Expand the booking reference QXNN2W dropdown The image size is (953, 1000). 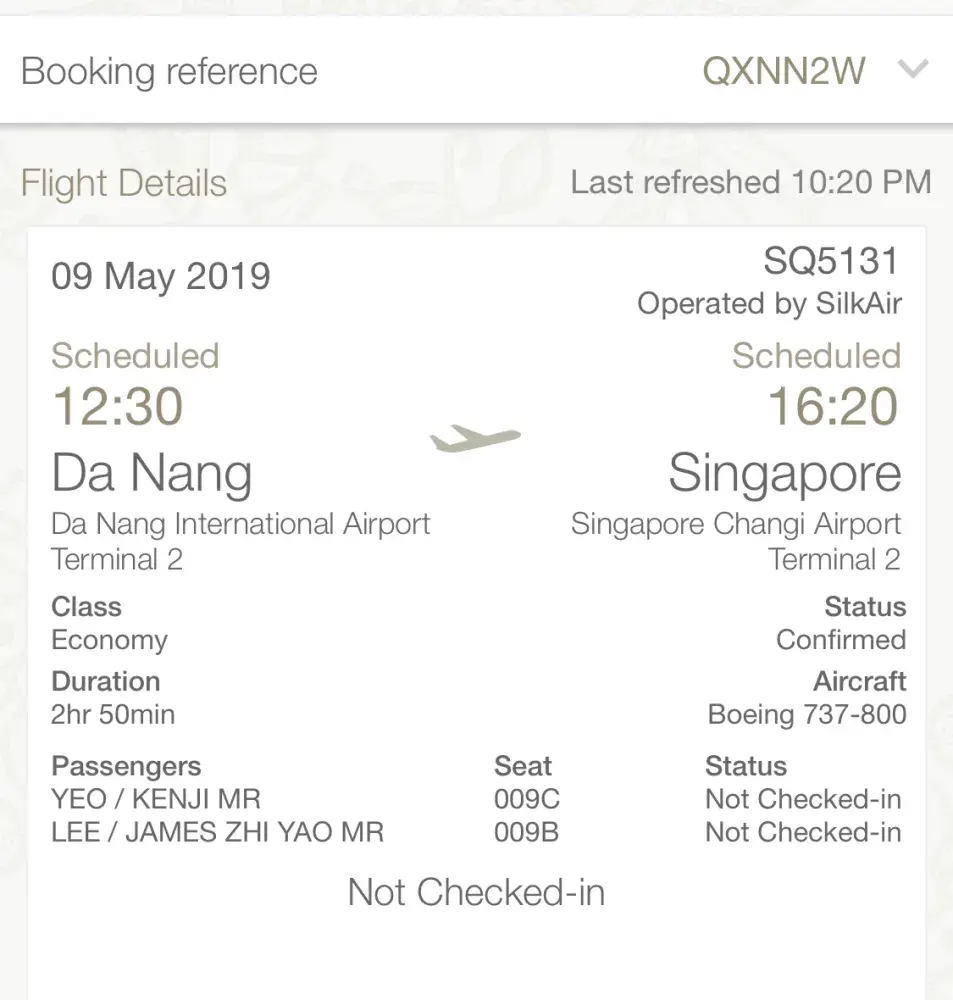click(x=913, y=70)
